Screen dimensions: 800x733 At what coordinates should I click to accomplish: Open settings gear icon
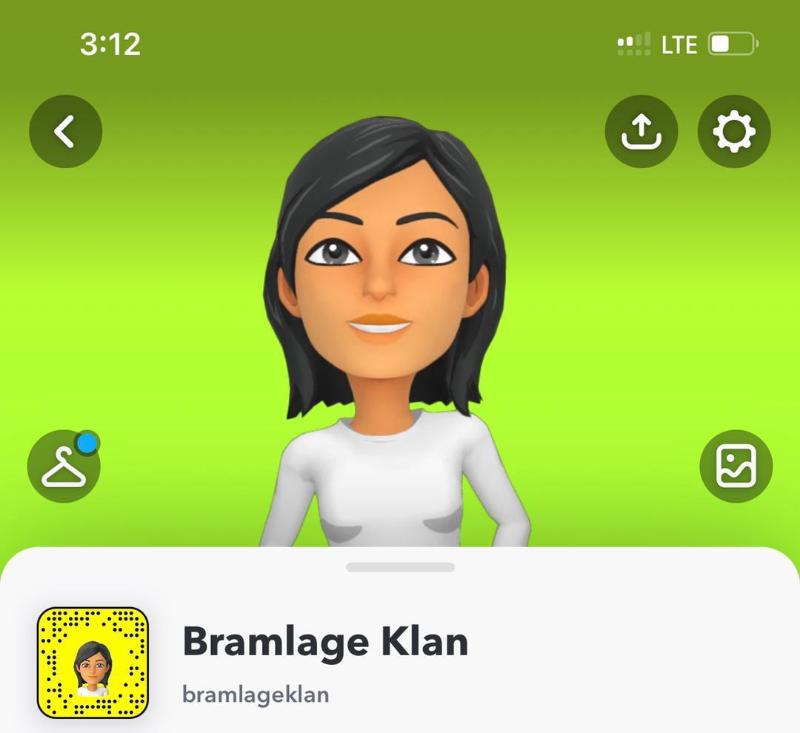coord(733,131)
